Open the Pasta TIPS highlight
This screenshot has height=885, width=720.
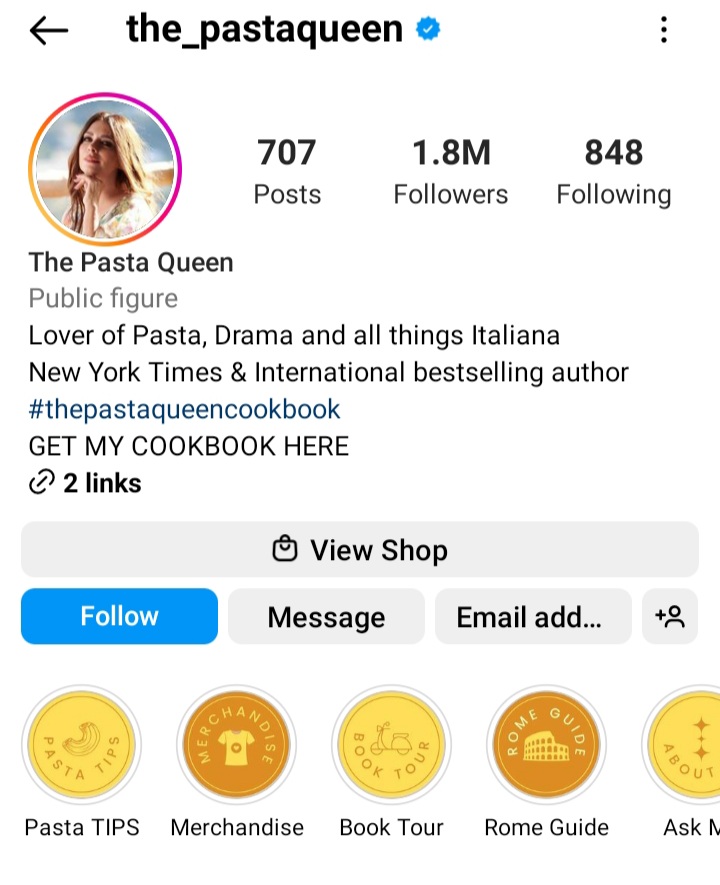(x=82, y=746)
